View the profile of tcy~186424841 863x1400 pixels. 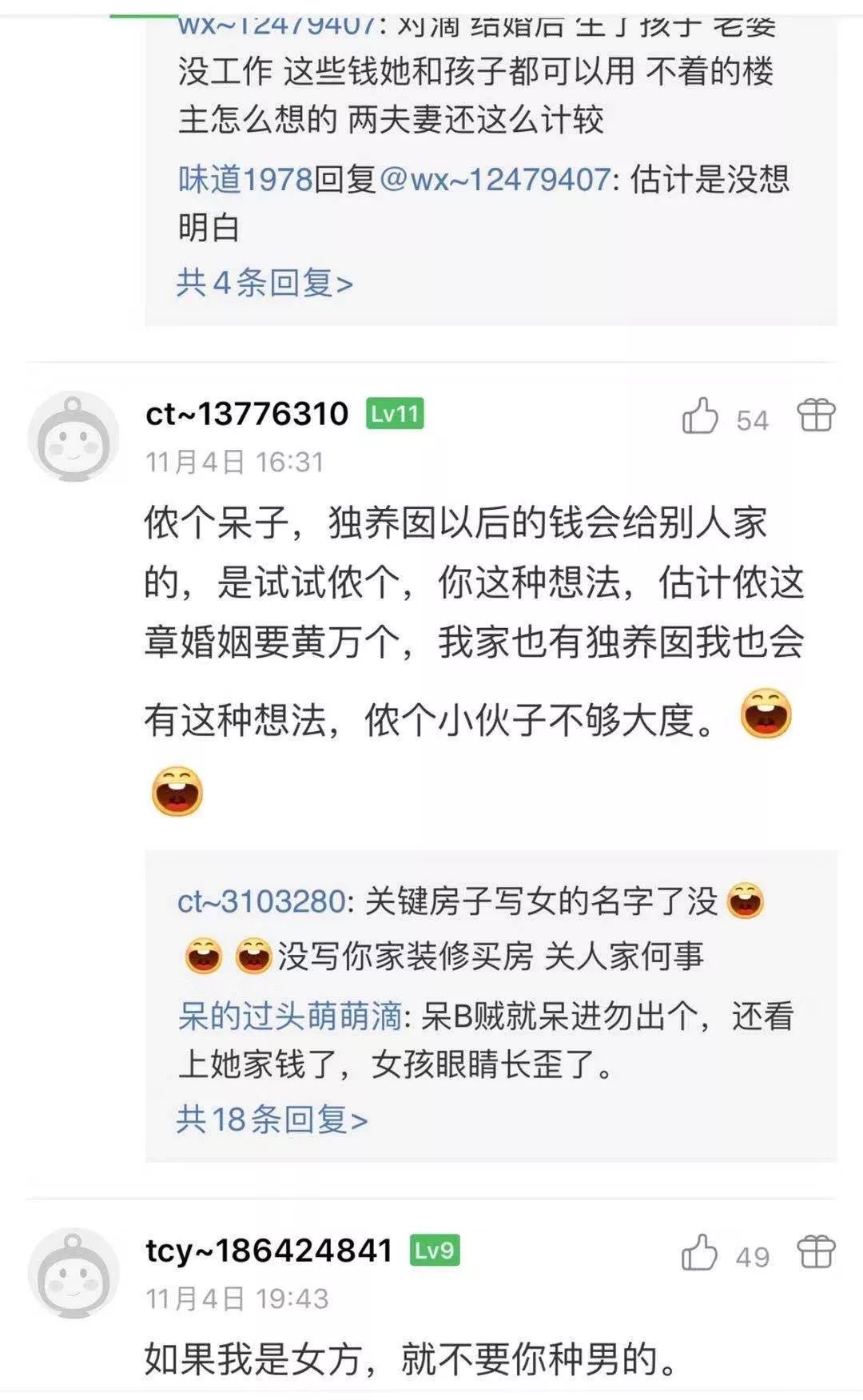tap(268, 1251)
